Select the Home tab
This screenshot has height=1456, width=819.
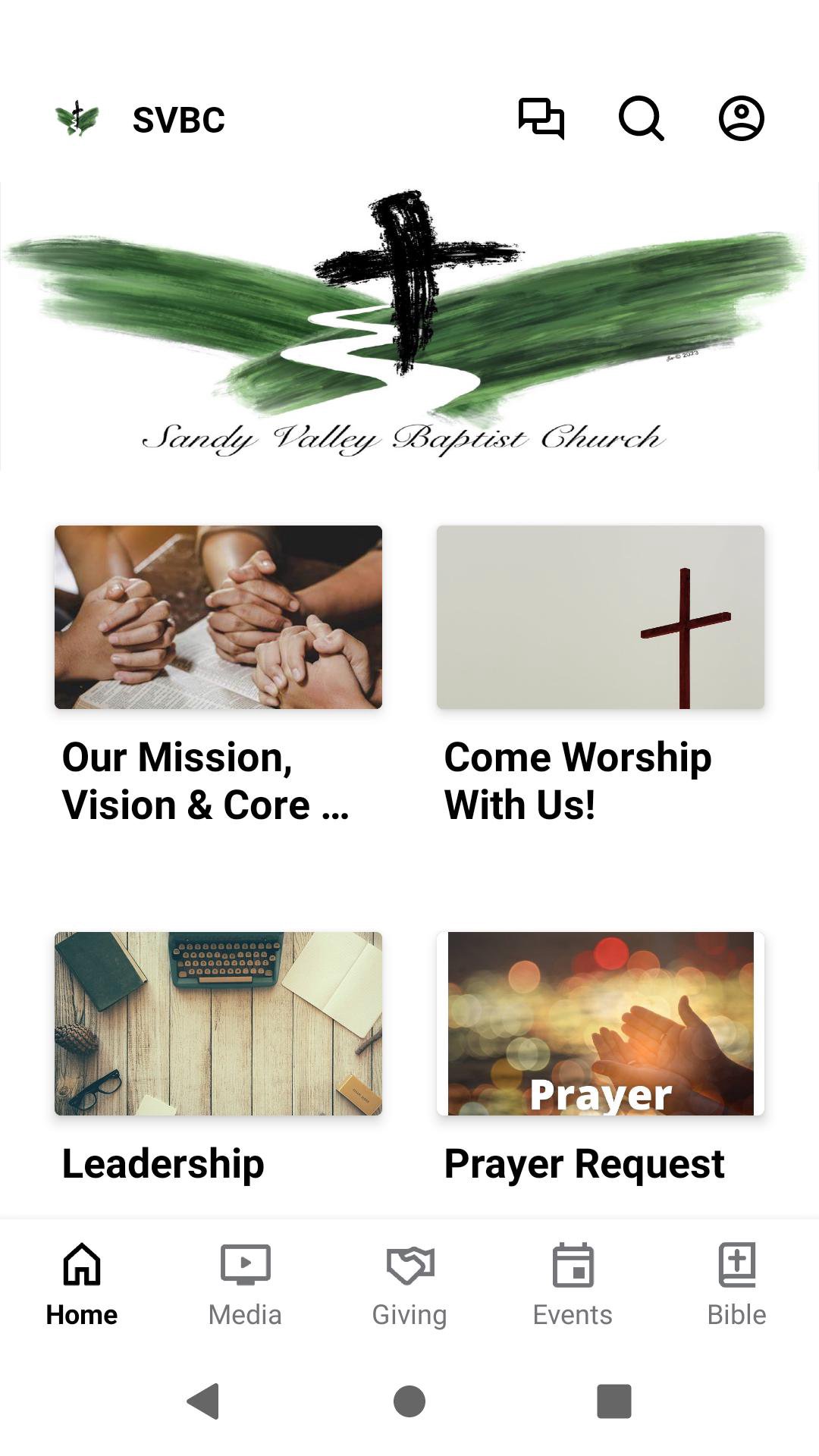(x=82, y=1285)
